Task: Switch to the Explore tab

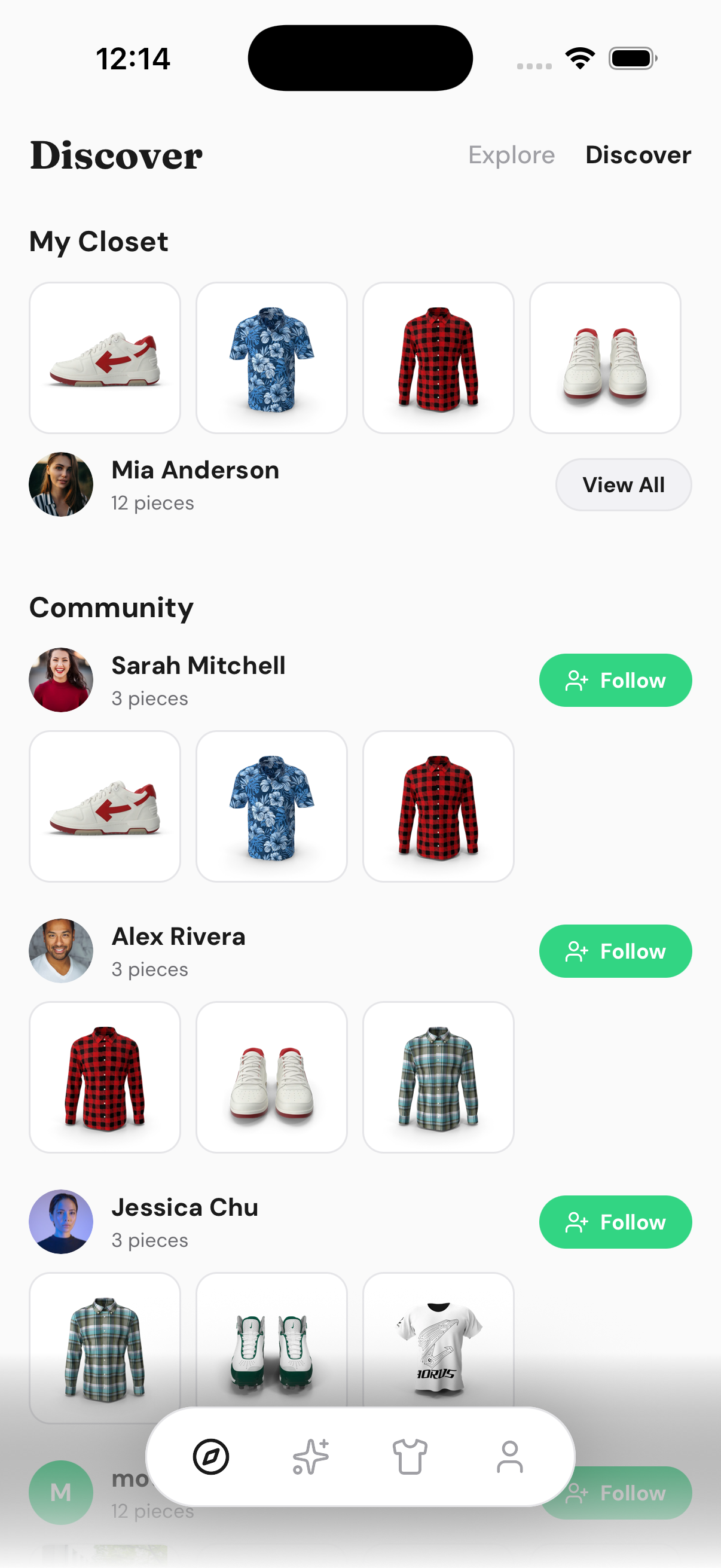Action: (x=511, y=155)
